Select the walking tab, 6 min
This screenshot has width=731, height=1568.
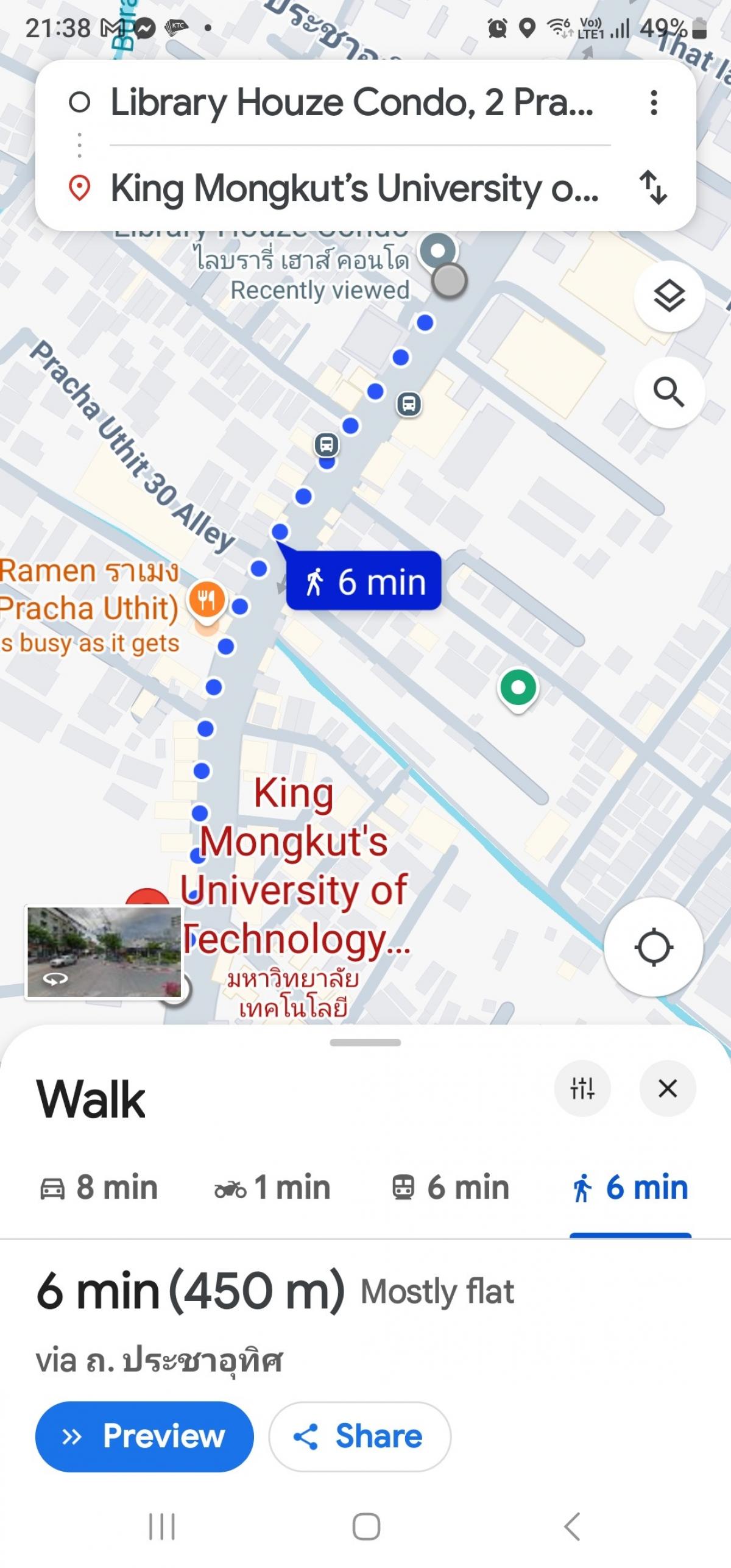[630, 1187]
